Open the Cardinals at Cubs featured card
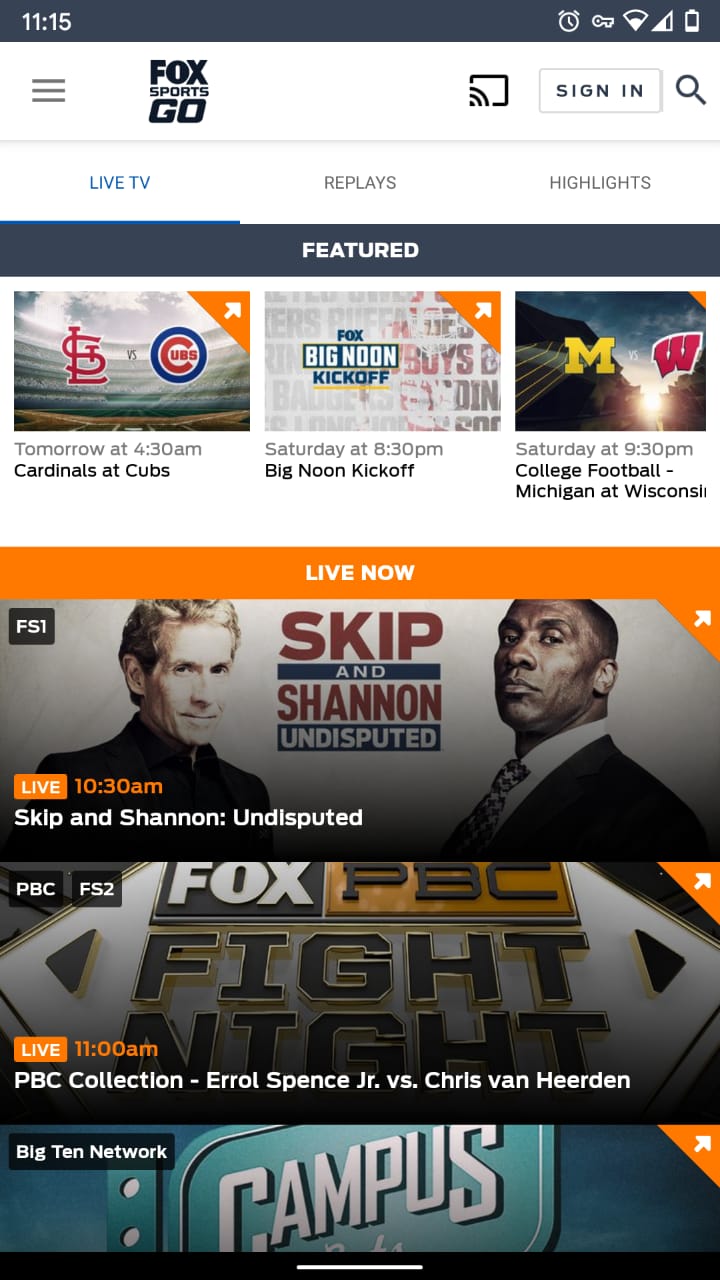Image resolution: width=720 pixels, height=1280 pixels. pyautogui.click(x=132, y=386)
